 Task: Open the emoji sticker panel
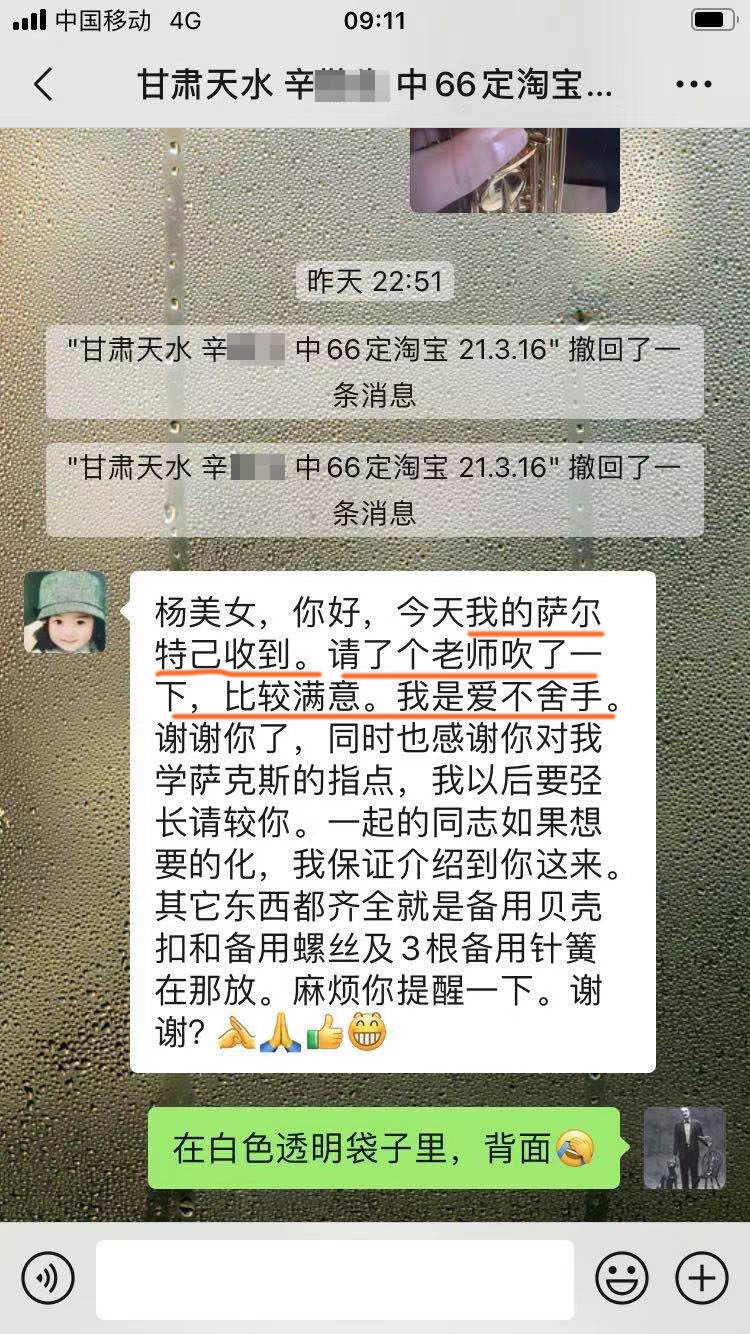click(621, 1278)
